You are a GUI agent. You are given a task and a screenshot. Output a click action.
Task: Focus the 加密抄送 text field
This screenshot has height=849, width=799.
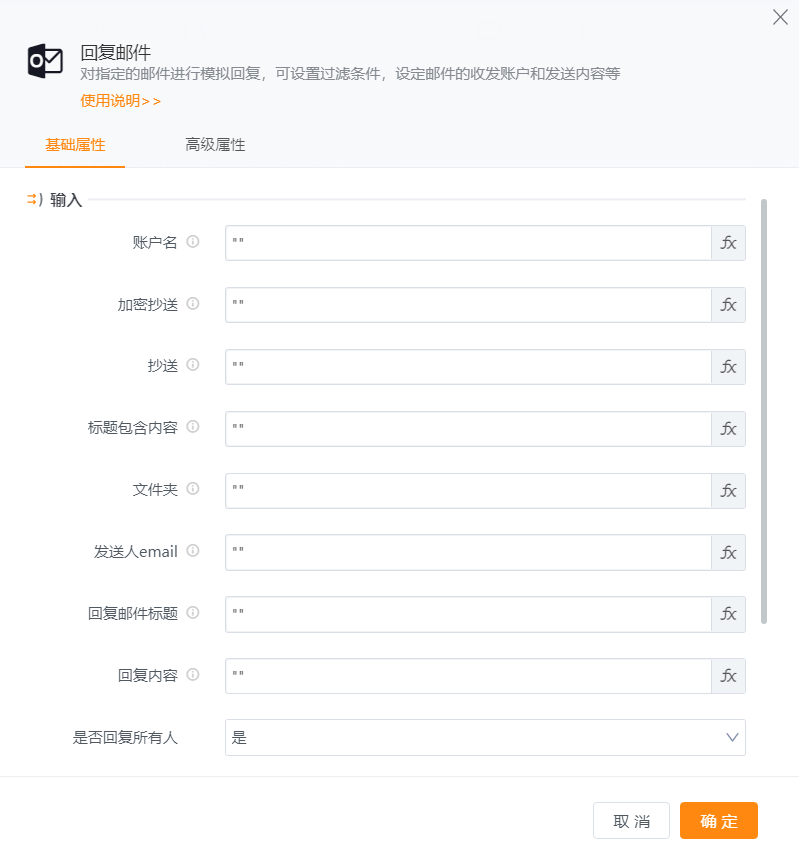(468, 305)
